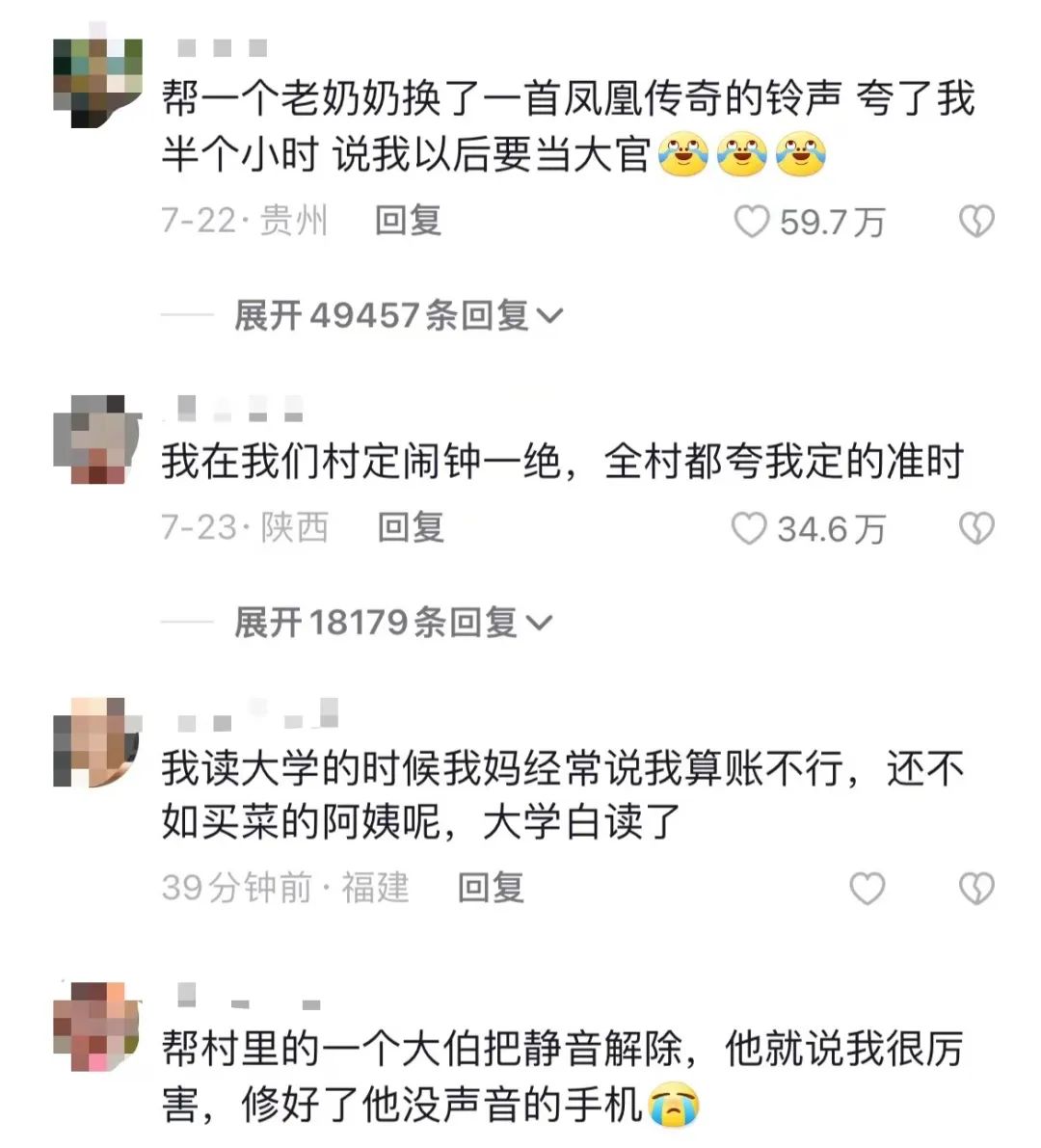Reply to the 7-23 Shaanxi comment

coord(411,527)
